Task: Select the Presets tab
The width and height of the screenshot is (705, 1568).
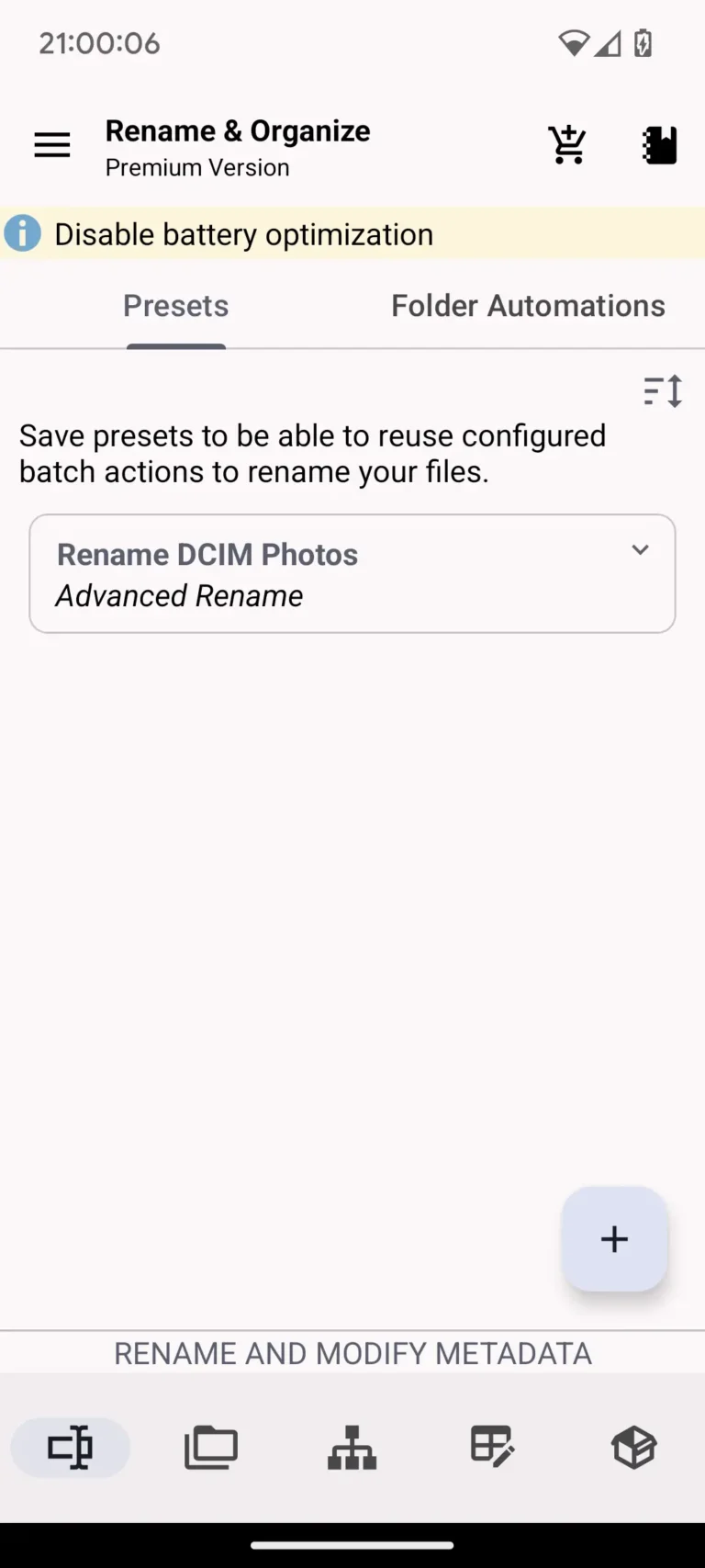Action: pos(175,305)
